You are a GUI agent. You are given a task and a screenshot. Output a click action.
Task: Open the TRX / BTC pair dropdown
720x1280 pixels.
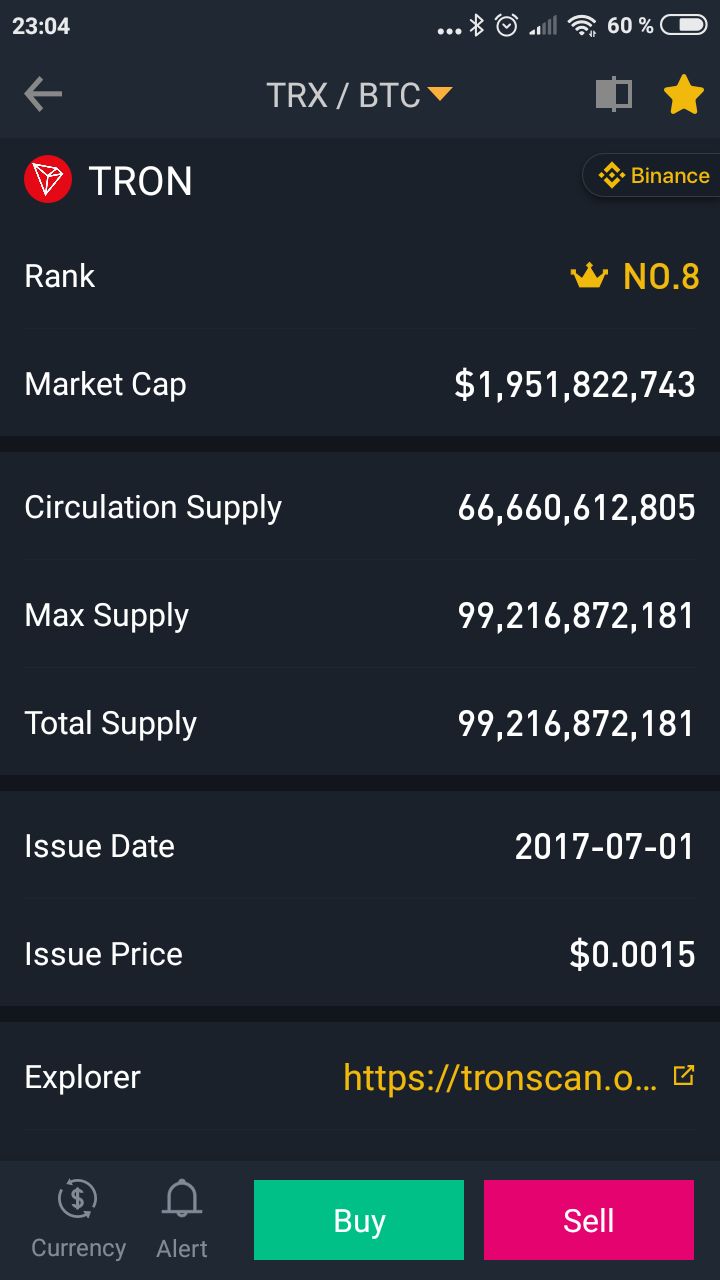(x=359, y=95)
